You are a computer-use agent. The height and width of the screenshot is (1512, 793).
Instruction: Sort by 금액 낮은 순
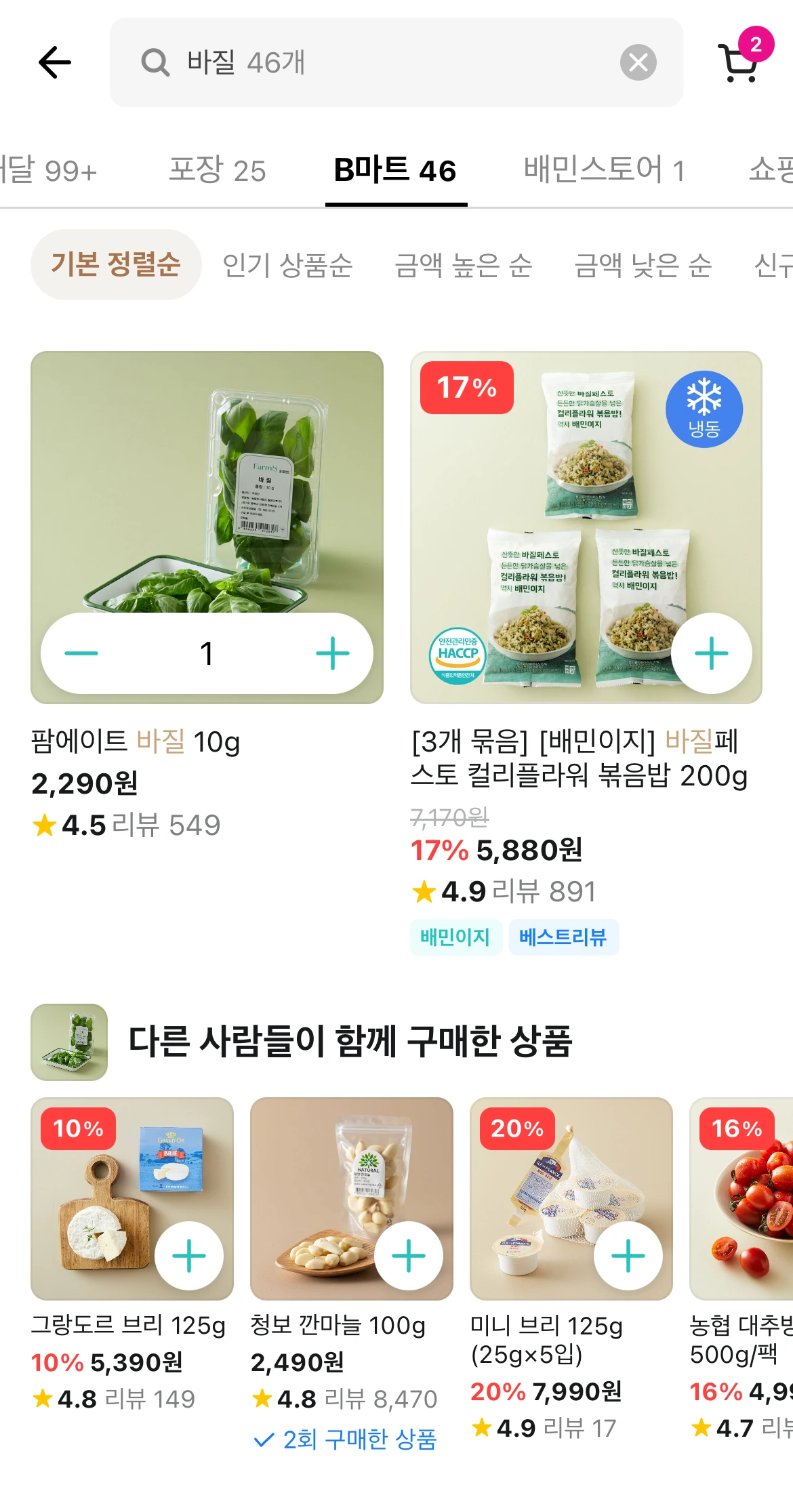pyautogui.click(x=643, y=265)
